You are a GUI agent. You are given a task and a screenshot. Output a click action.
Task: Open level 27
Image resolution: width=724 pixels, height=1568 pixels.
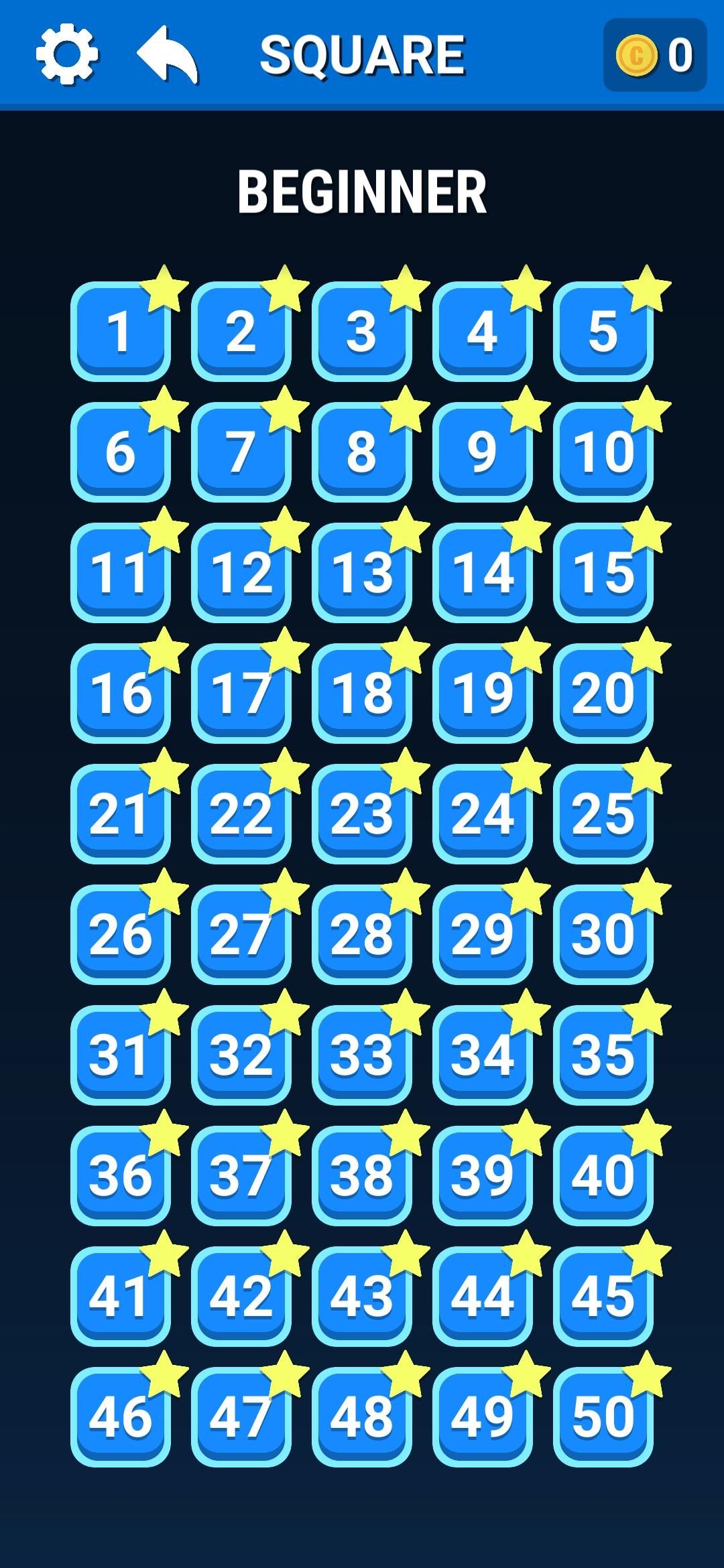pyautogui.click(x=241, y=935)
